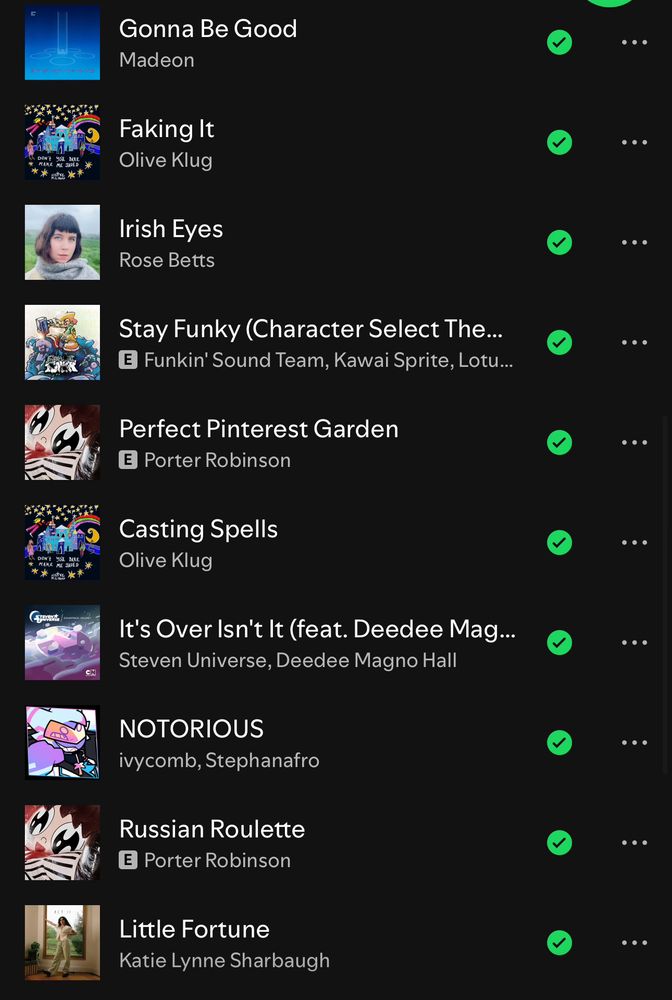Open more options for Little Fortune
Viewport: 672px width, 1000px height.
(x=634, y=943)
